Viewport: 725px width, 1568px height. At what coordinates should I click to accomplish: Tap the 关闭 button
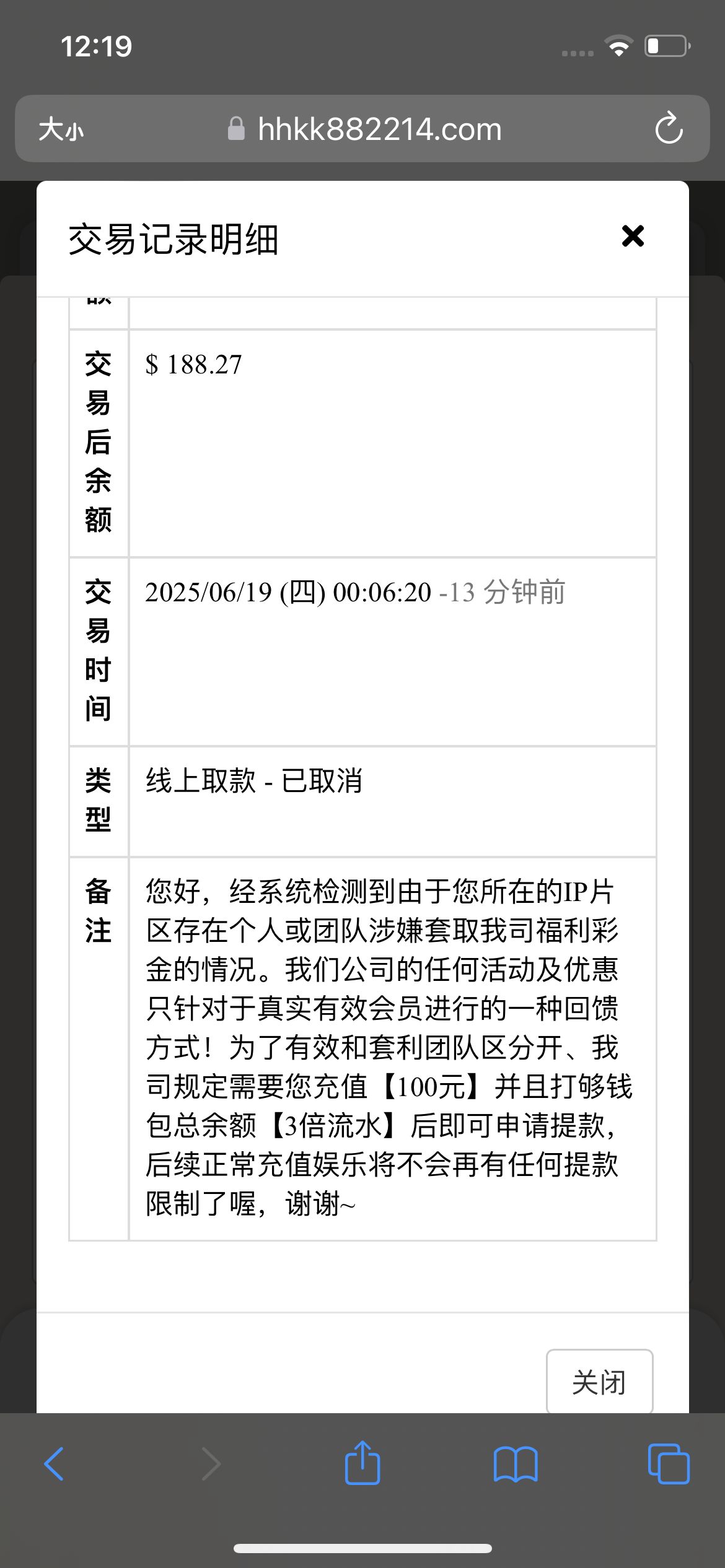[599, 1382]
